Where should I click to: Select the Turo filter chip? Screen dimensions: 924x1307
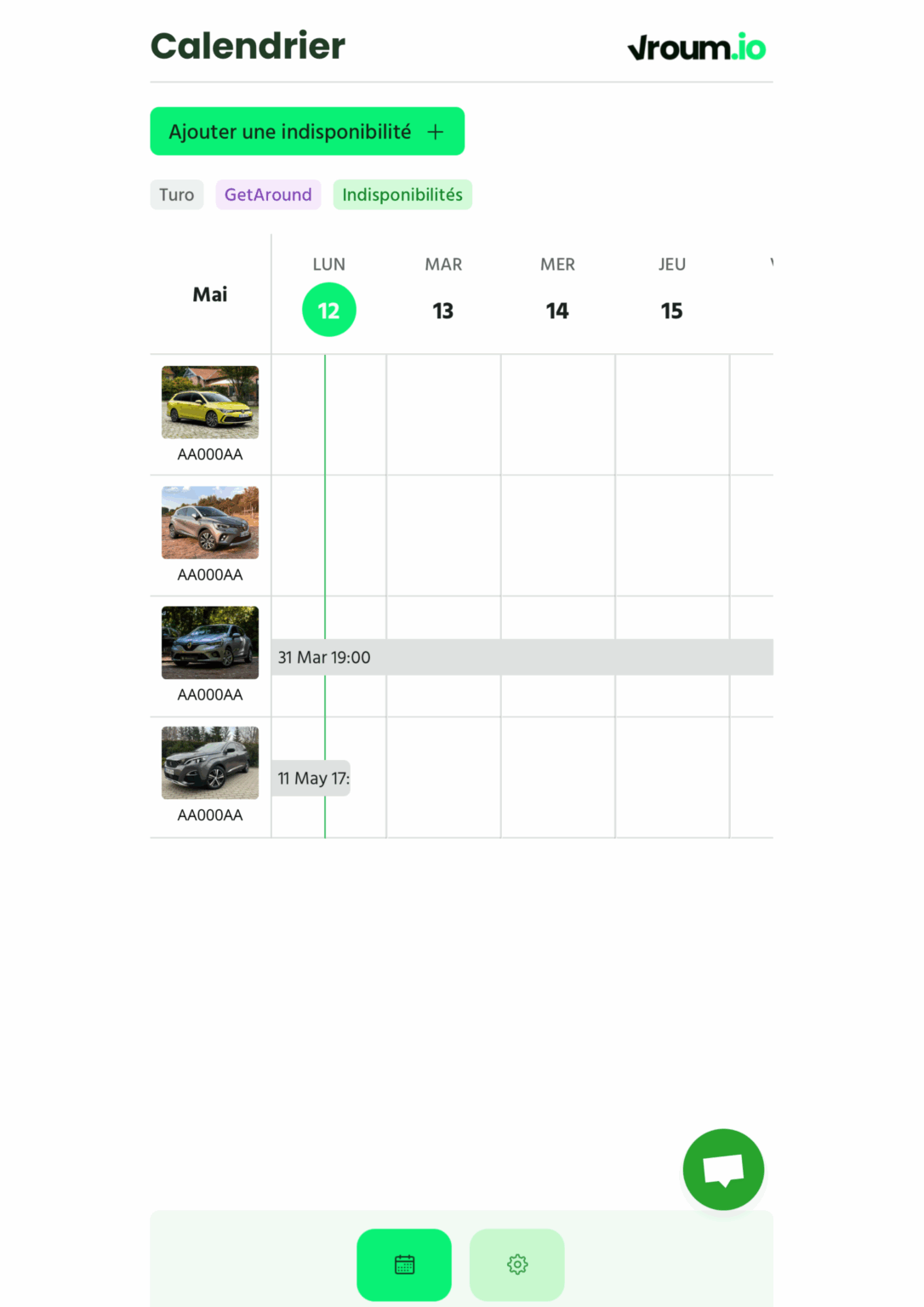point(176,195)
